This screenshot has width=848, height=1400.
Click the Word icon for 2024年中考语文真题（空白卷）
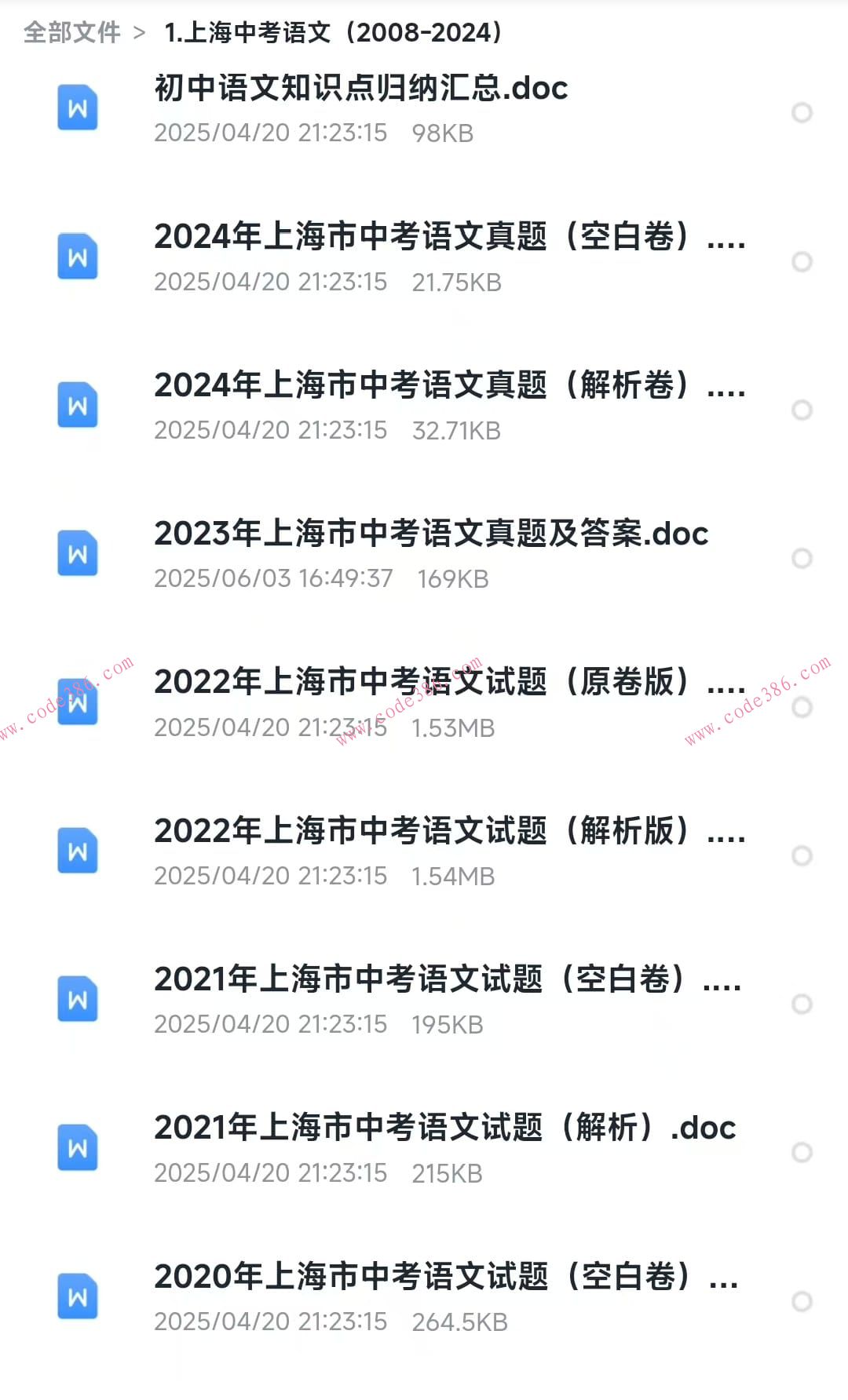pos(77,255)
